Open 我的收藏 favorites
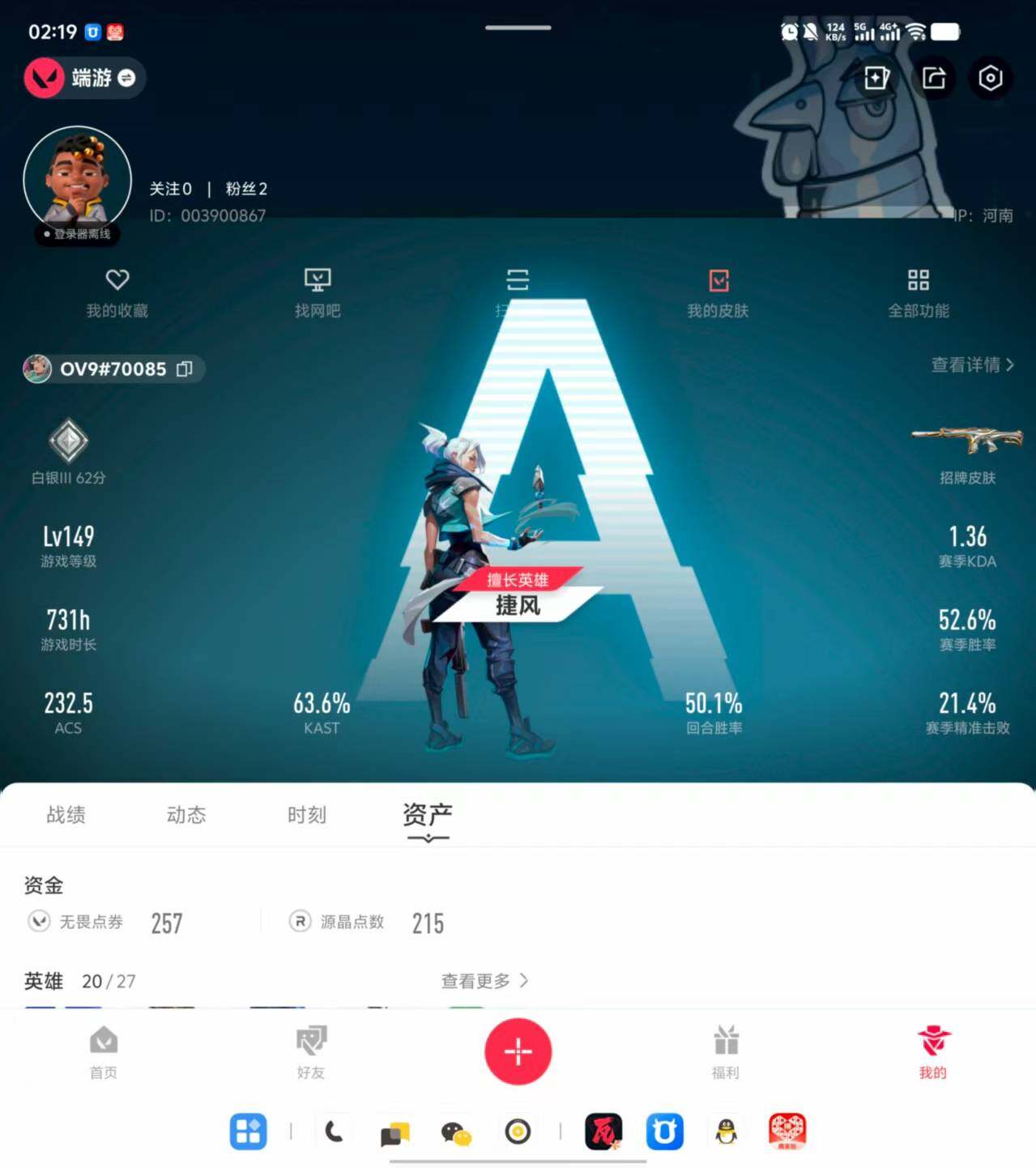The height and width of the screenshot is (1168, 1036). 117,292
